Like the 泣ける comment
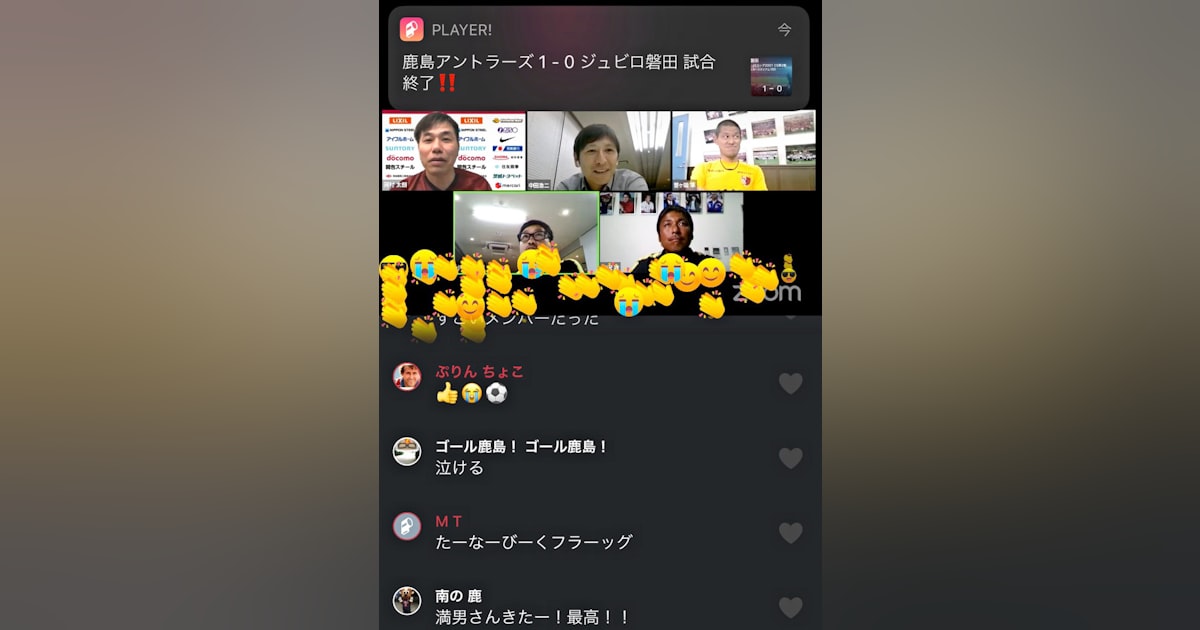The height and width of the screenshot is (630, 1200). [791, 458]
